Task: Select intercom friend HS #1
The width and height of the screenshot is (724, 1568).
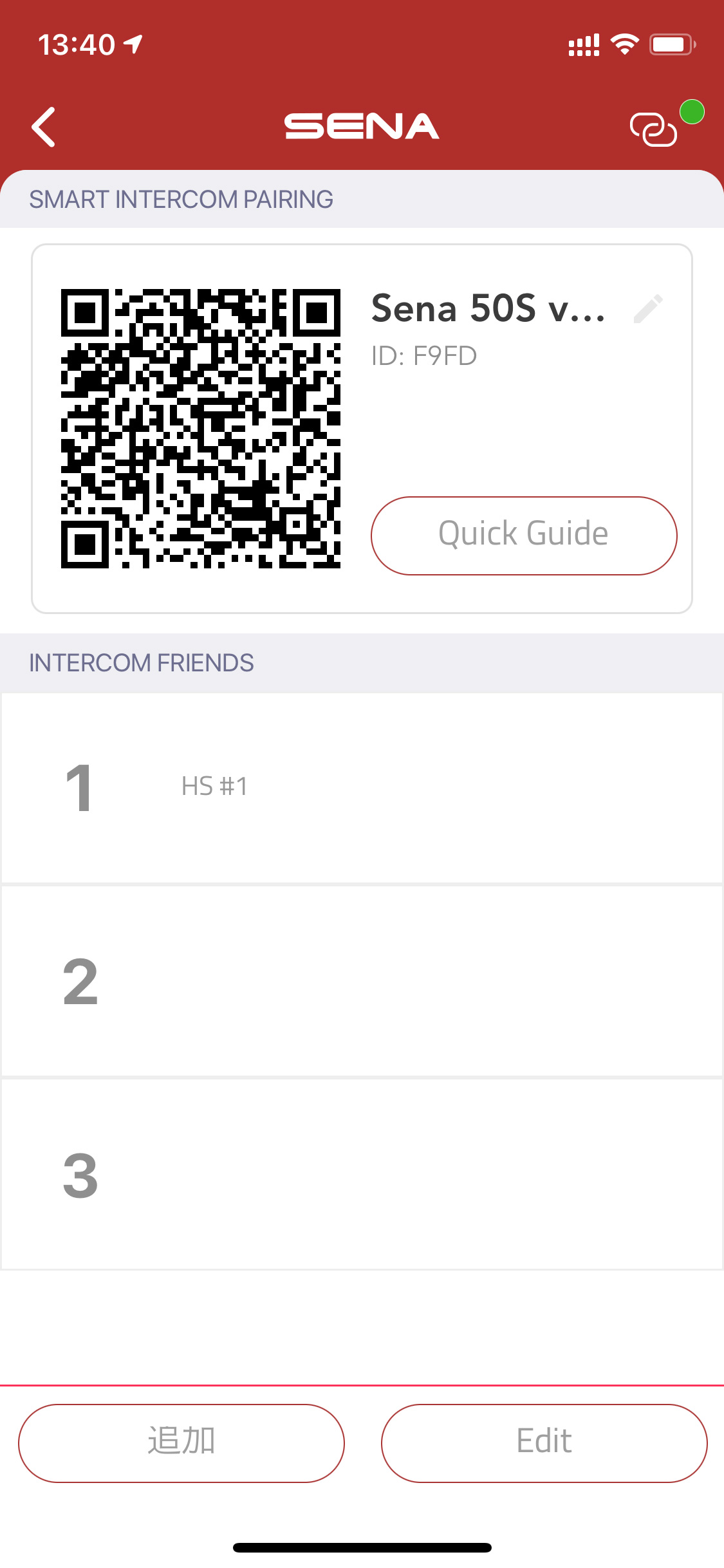Action: [362, 787]
